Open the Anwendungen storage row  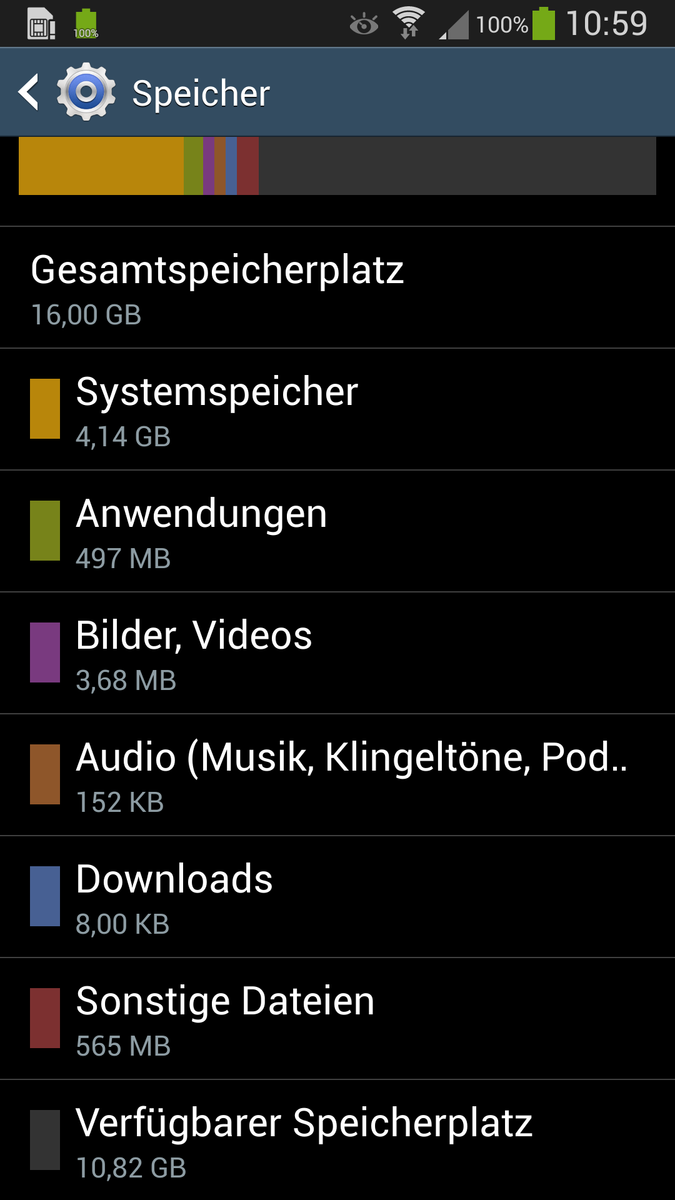tap(337, 531)
